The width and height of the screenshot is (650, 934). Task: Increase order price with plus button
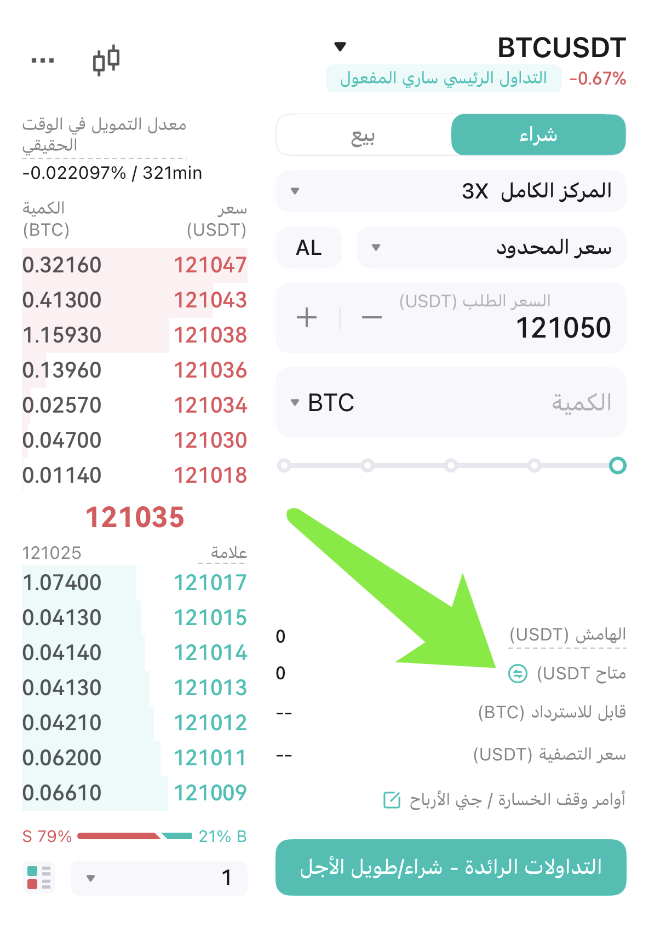pyautogui.click(x=307, y=317)
